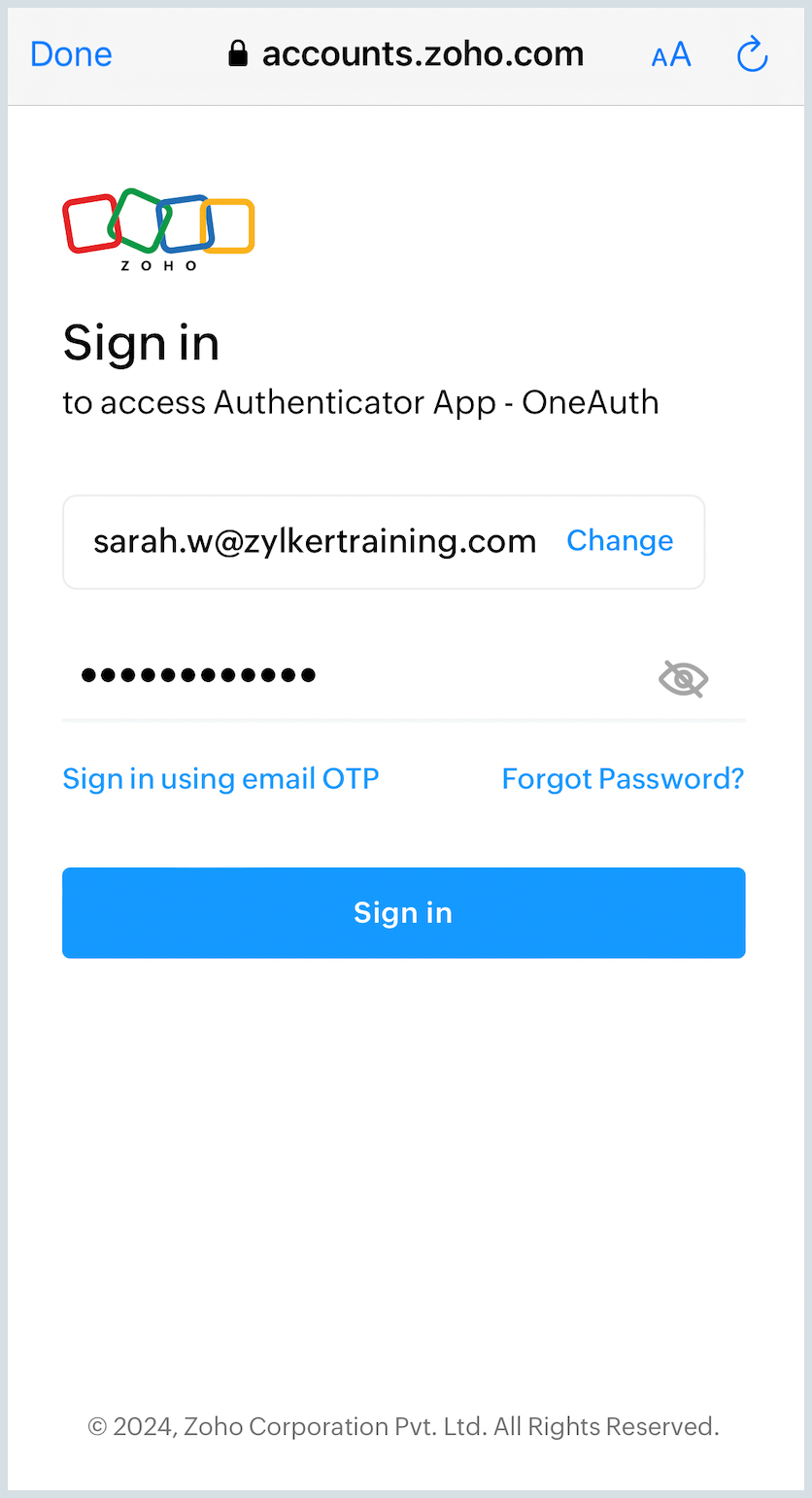
Task: Reload the sign-in page
Action: click(753, 55)
